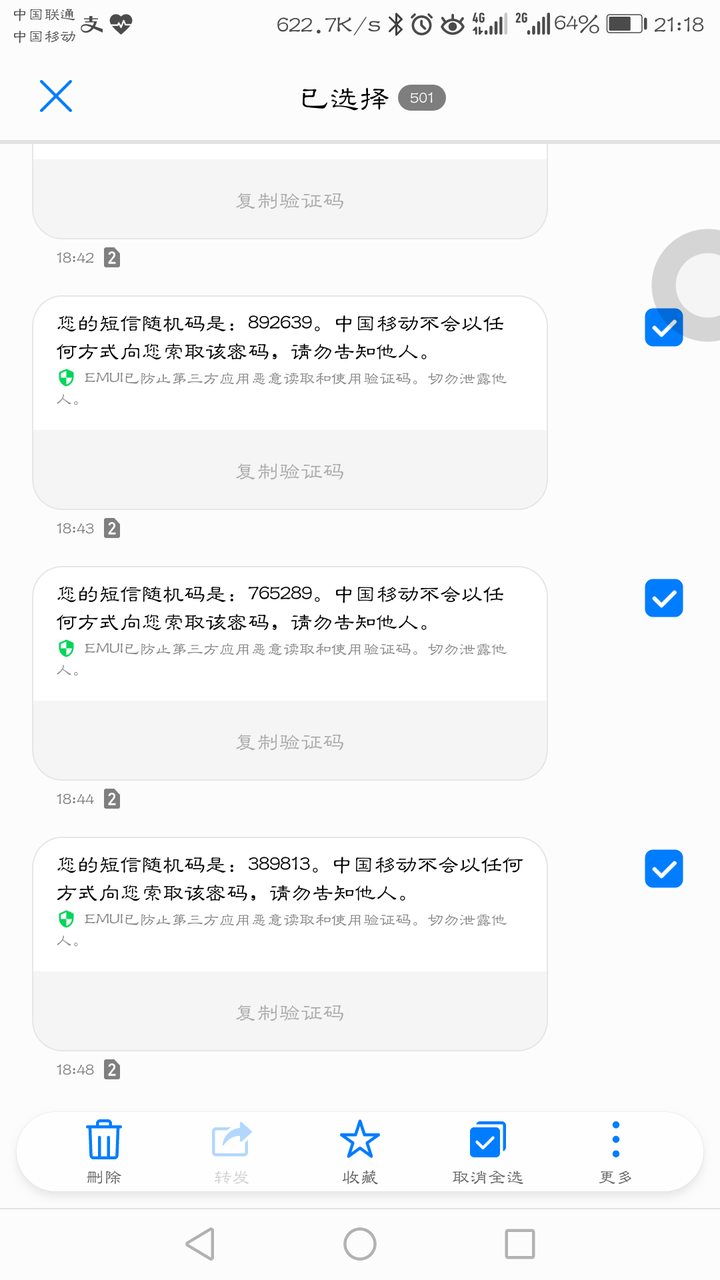The image size is (720, 1280).
Task: Tap 复制验证码 under the 389813 message
Action: [289, 1010]
